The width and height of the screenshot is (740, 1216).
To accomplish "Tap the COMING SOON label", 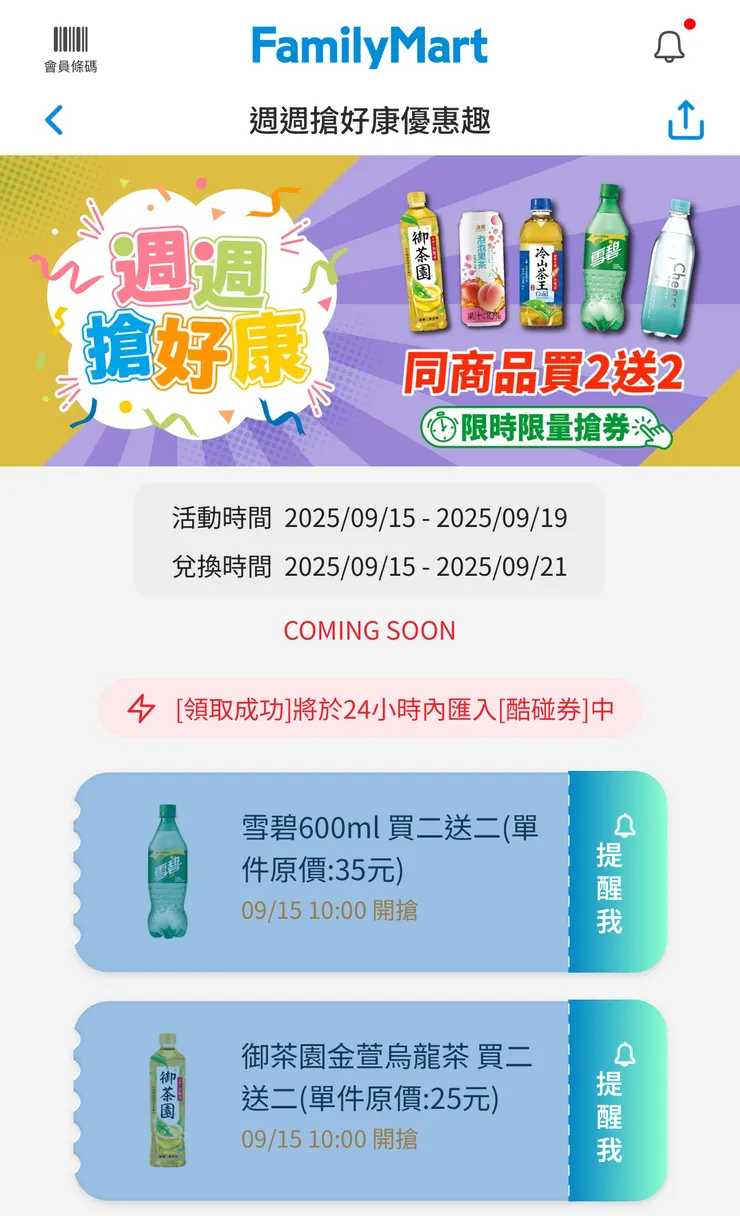I will click(x=370, y=631).
